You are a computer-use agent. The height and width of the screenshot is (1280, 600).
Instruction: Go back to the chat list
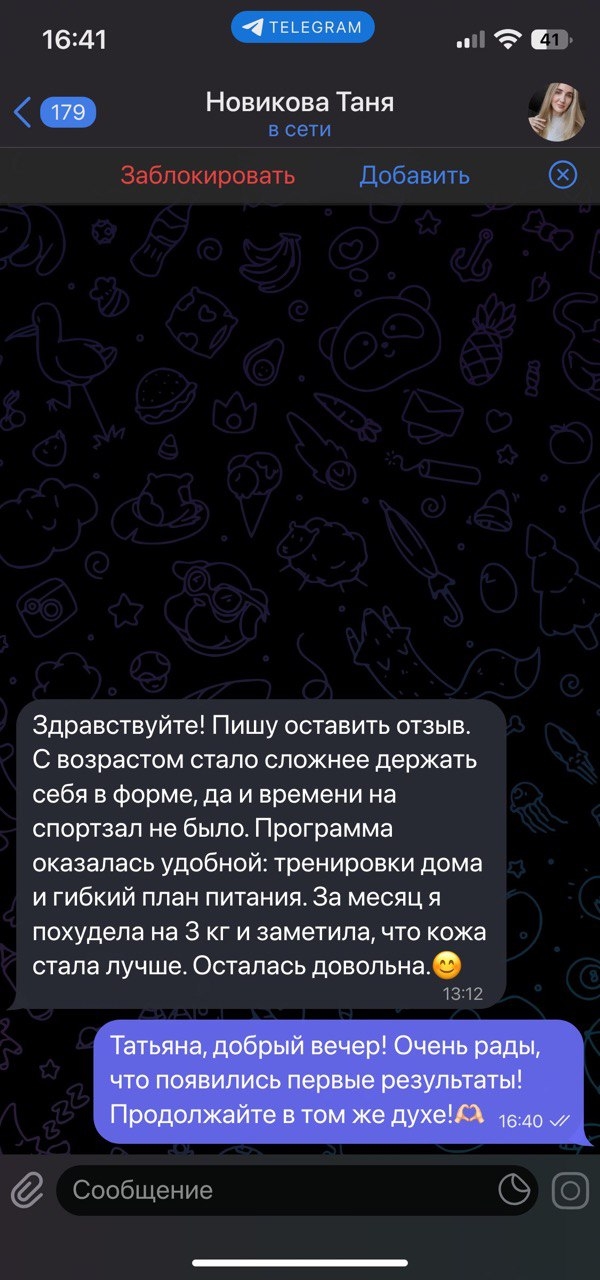click(52, 112)
